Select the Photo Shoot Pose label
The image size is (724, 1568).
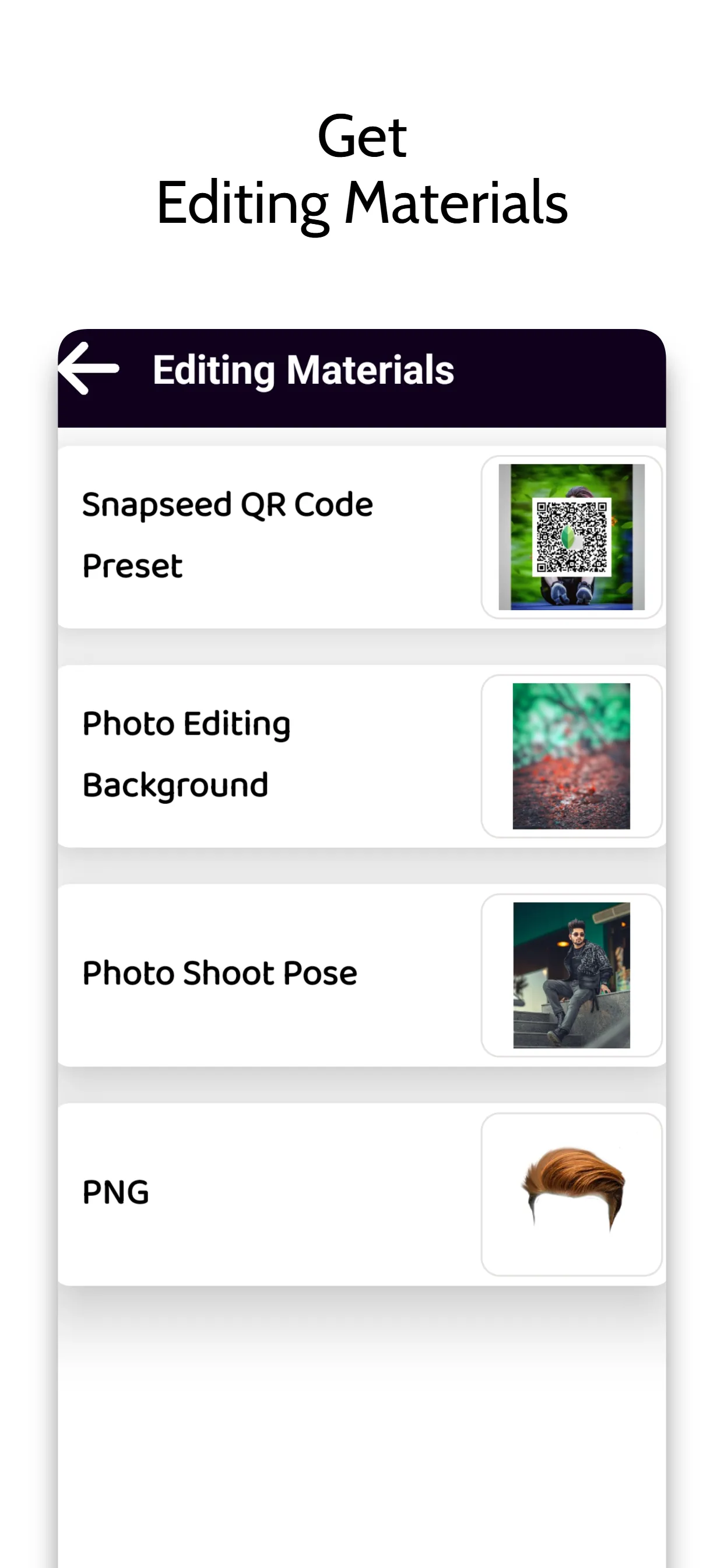click(x=219, y=972)
